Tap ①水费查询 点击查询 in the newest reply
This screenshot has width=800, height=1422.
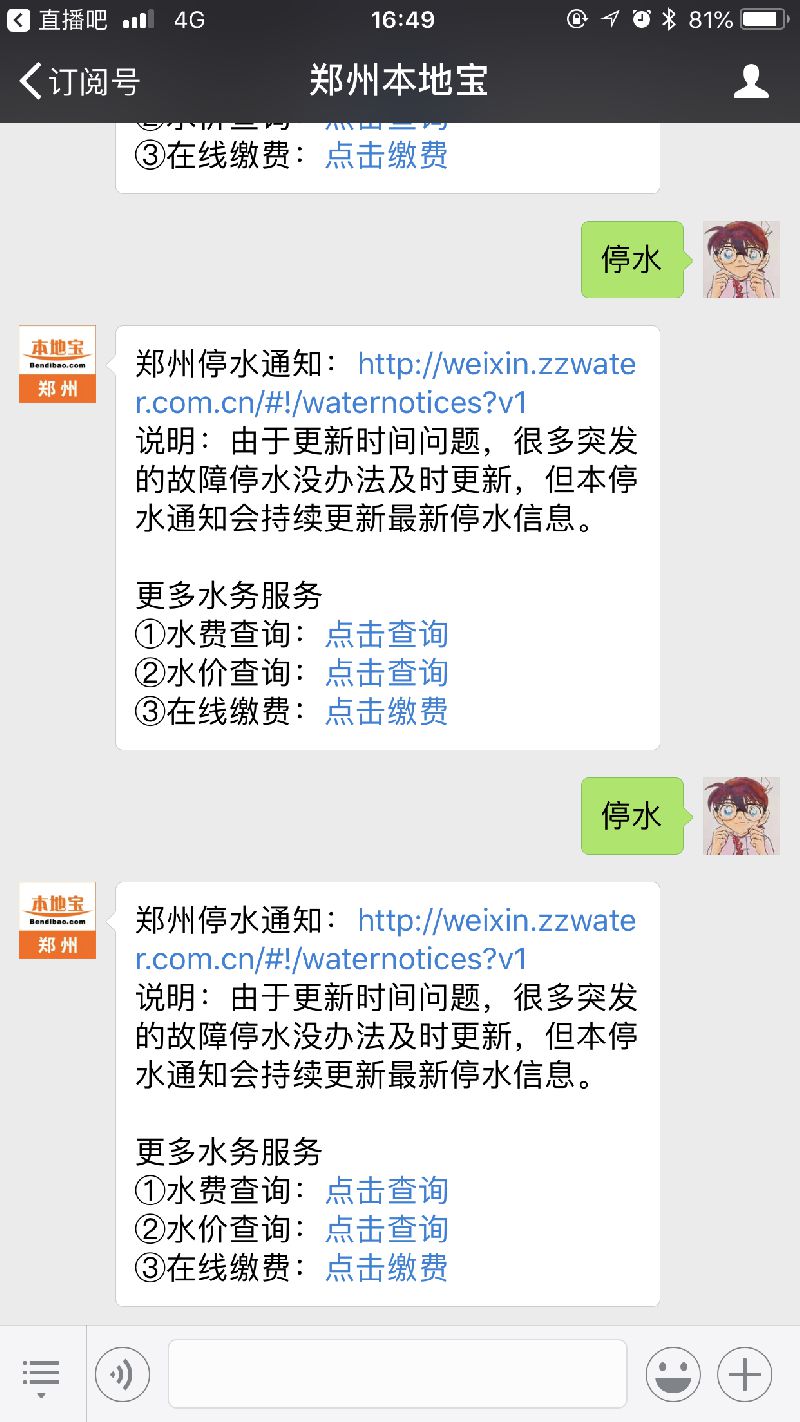point(386,1190)
